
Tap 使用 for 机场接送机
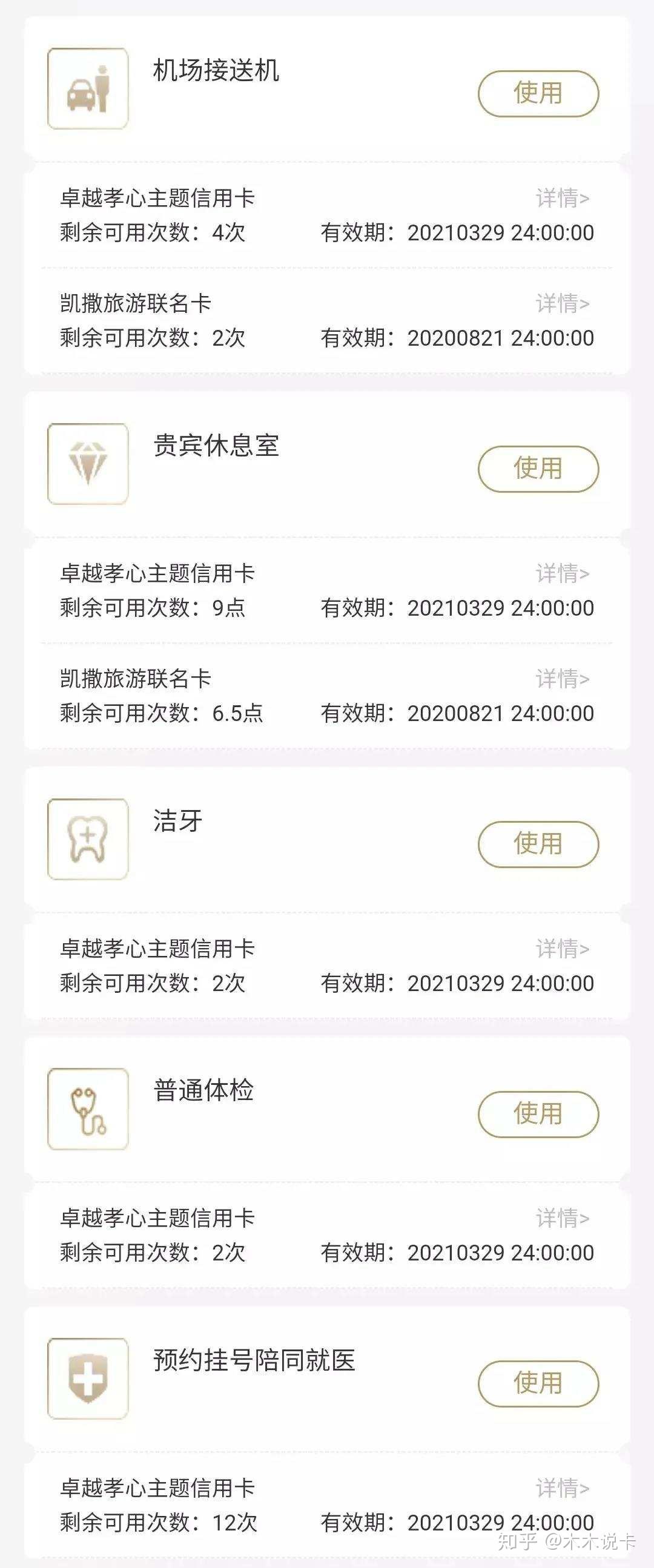[x=538, y=94]
